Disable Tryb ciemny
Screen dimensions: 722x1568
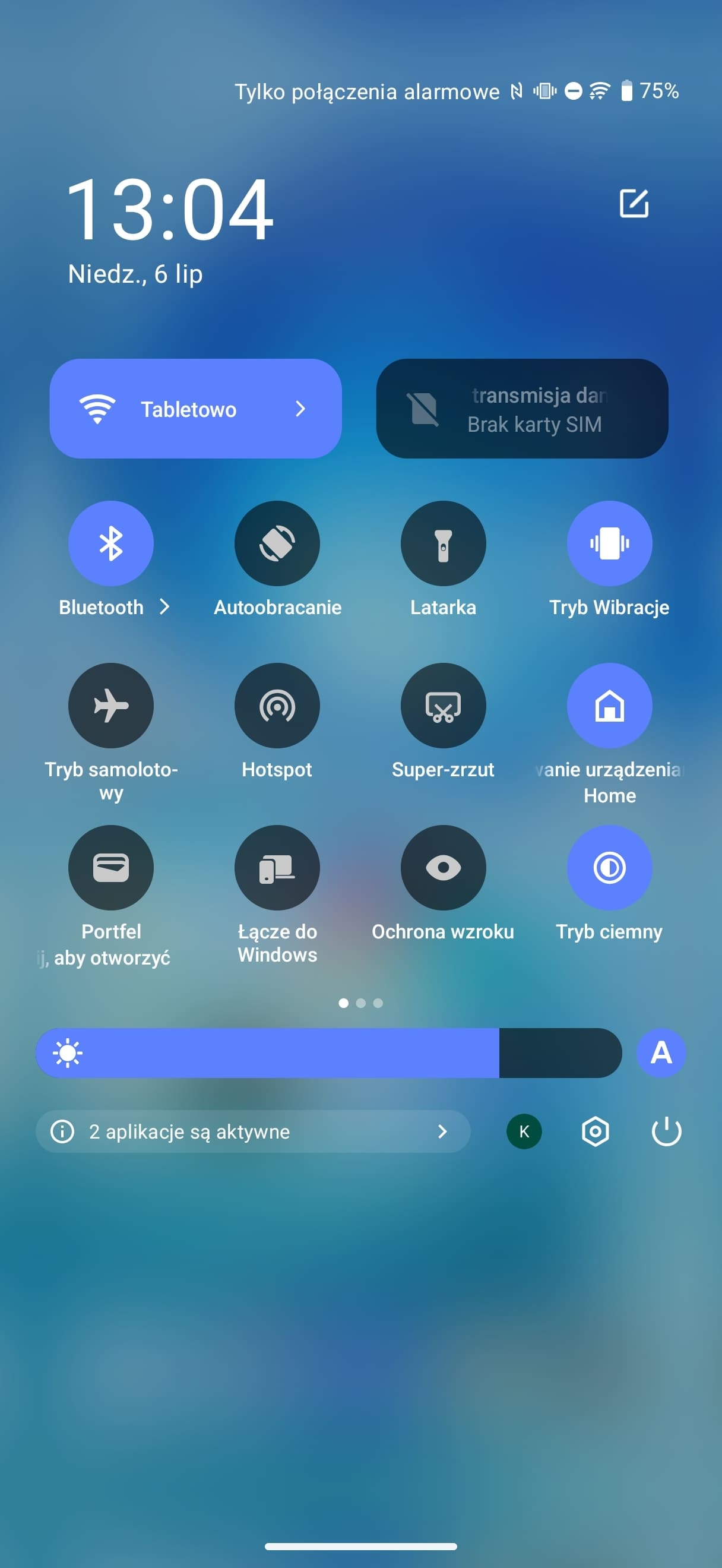tap(609, 867)
